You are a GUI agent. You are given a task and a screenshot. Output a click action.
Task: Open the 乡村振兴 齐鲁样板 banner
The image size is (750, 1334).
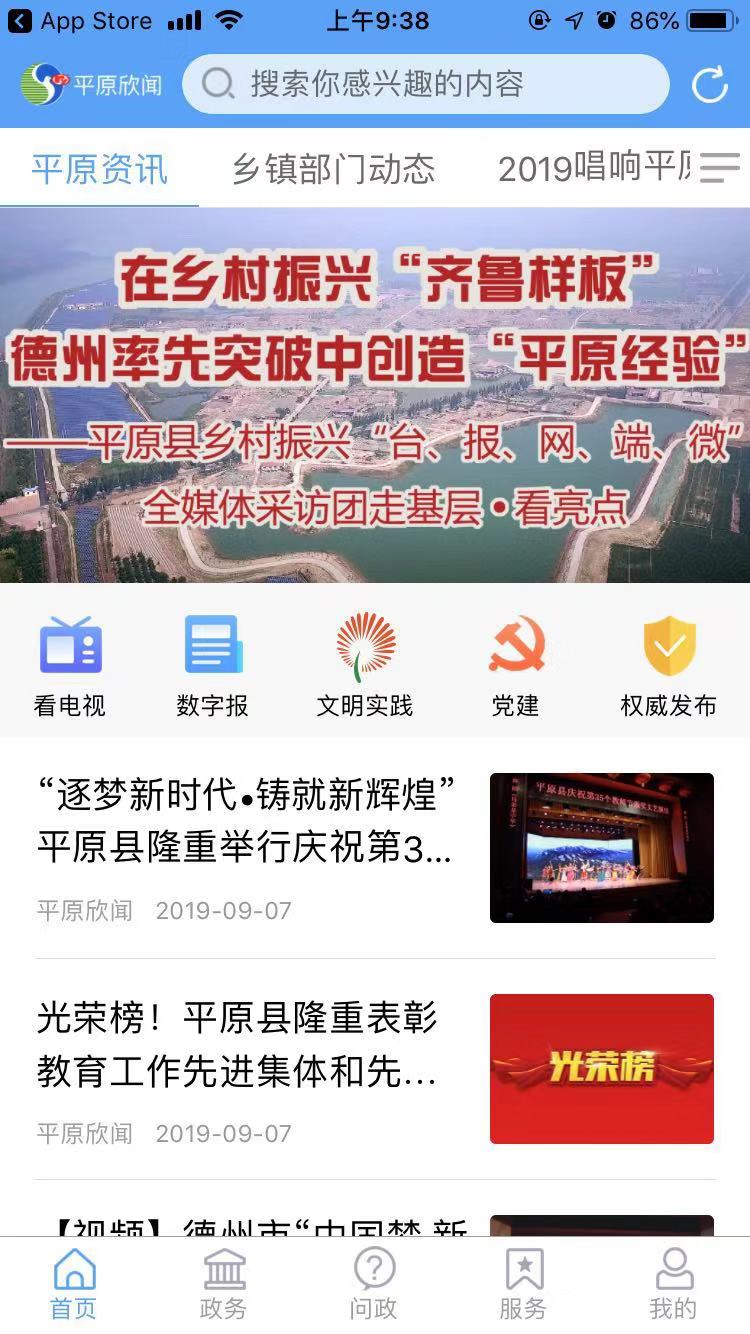point(375,395)
